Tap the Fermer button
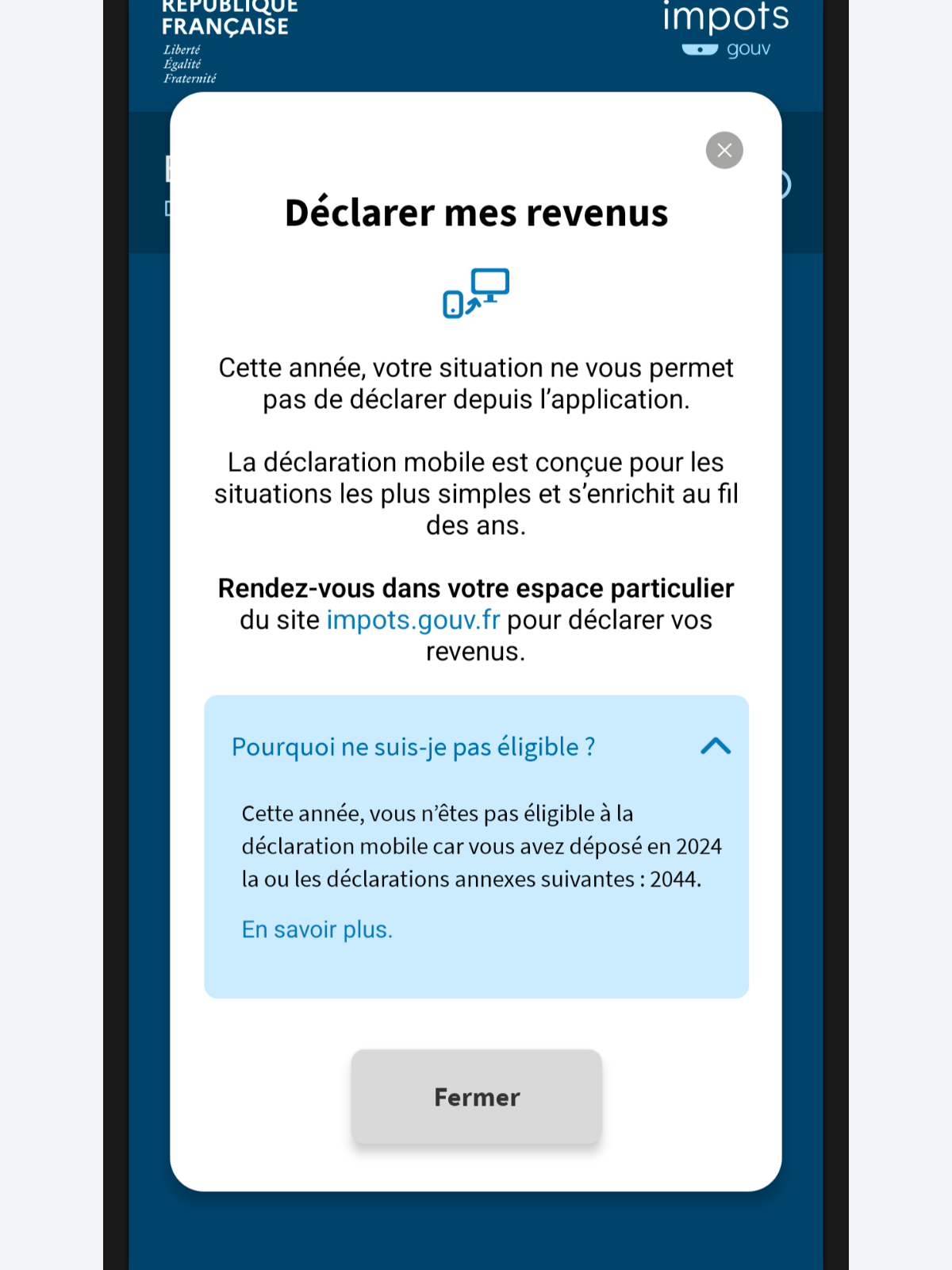The height and width of the screenshot is (1270, 952). 476,1097
